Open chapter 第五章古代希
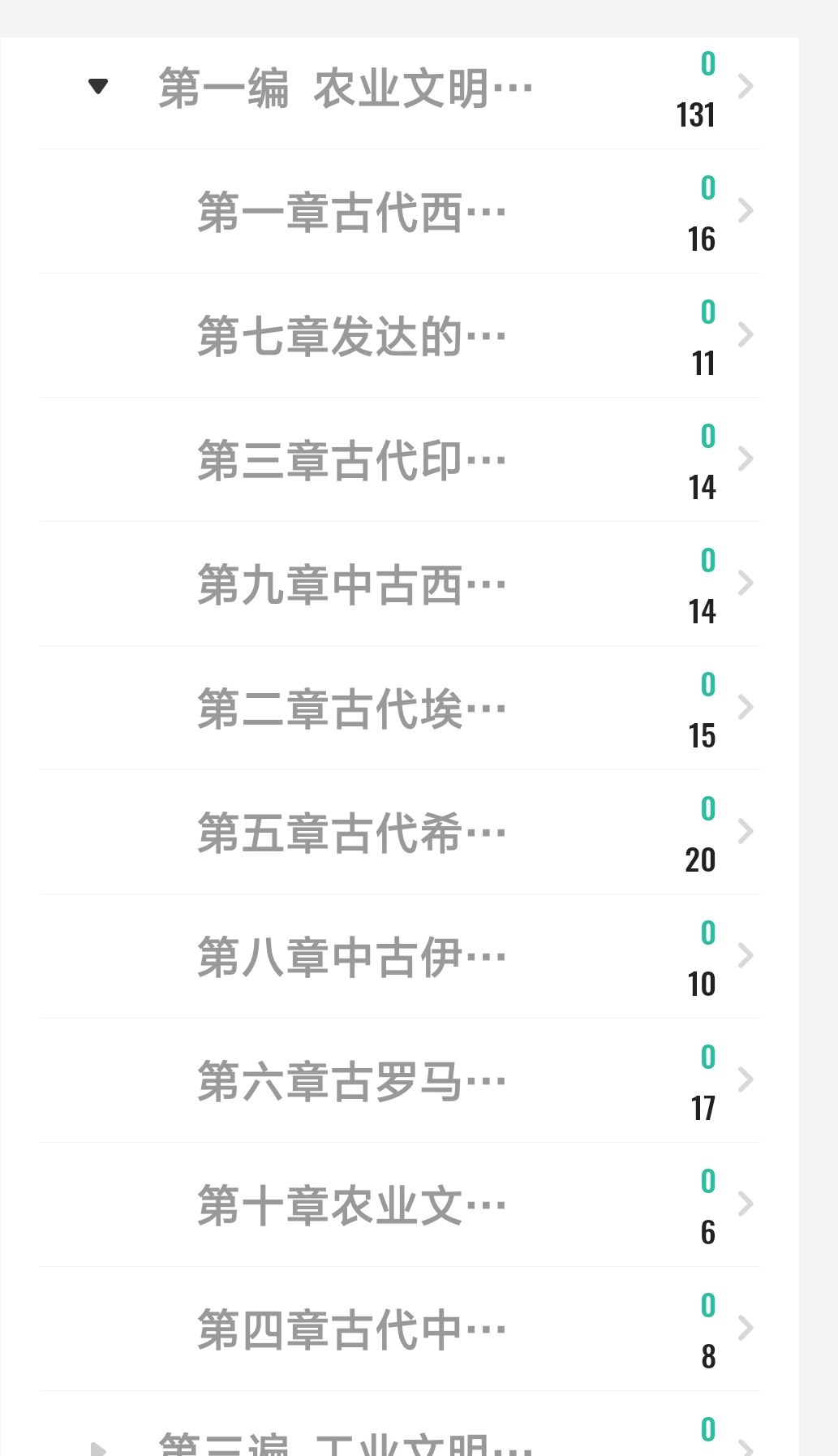The height and width of the screenshot is (1456, 838). coord(399,833)
